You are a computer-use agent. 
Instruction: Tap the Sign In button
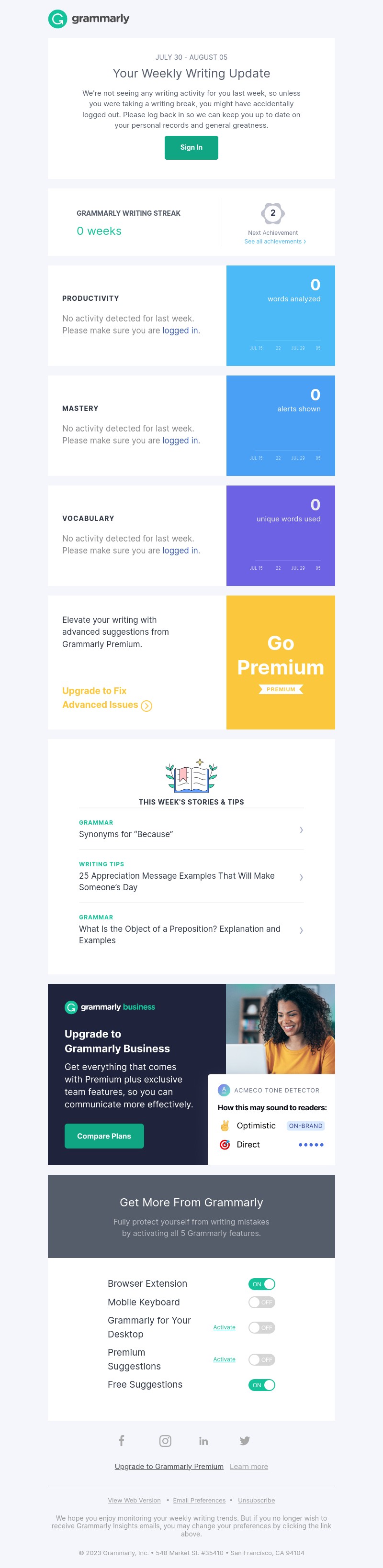(191, 147)
